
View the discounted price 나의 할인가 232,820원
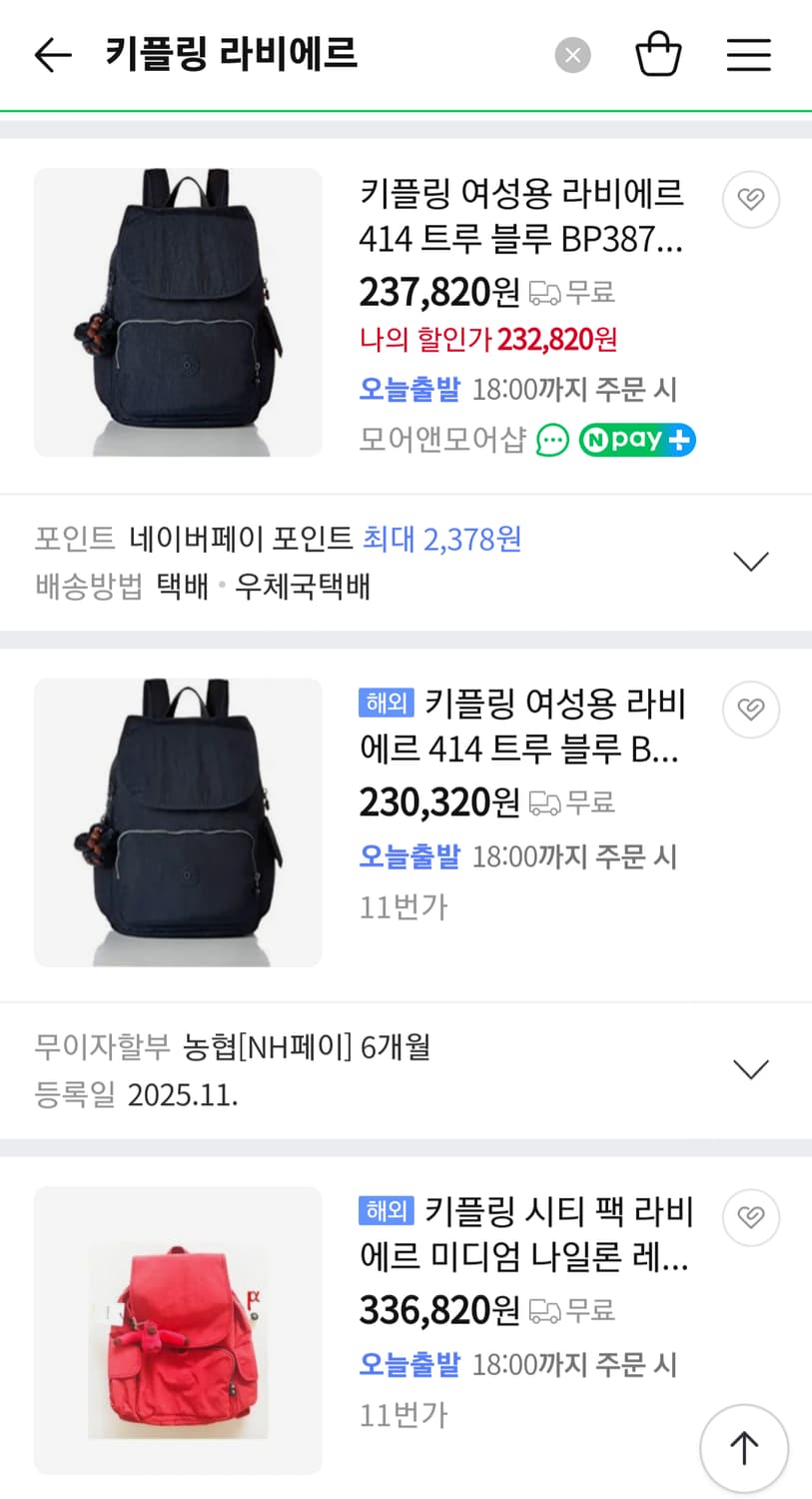(x=488, y=340)
